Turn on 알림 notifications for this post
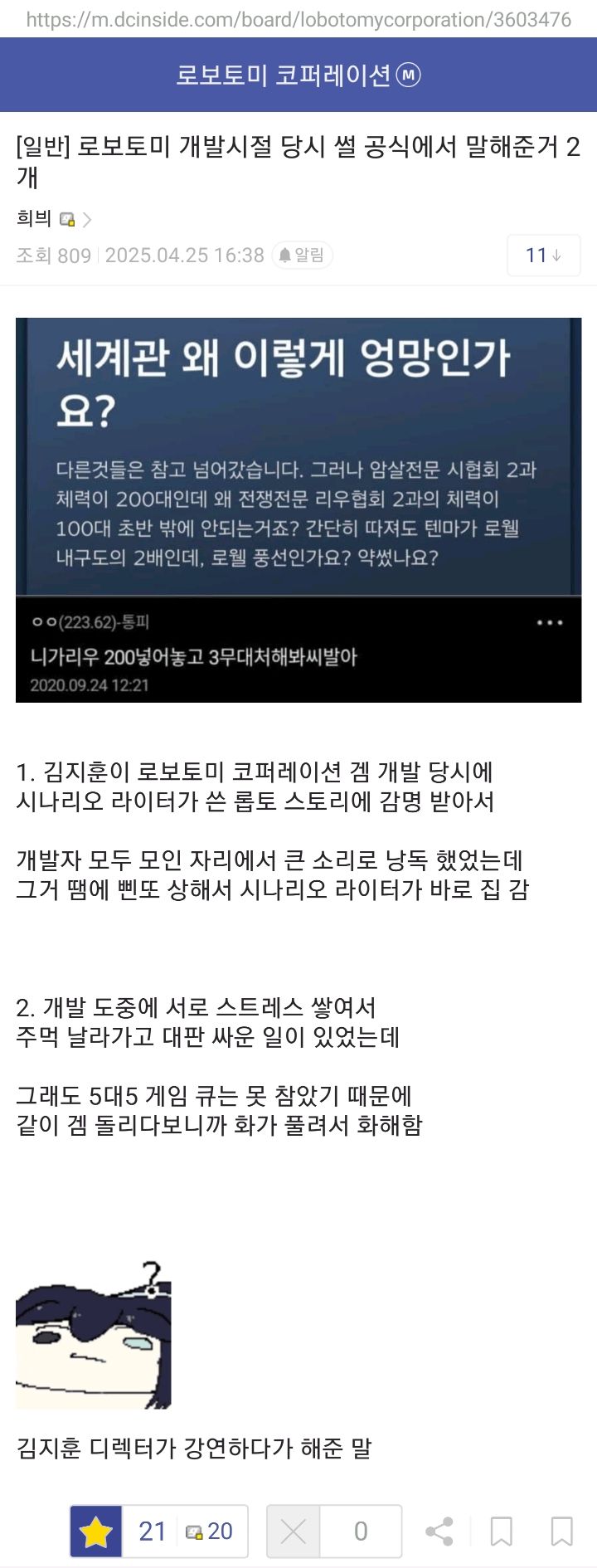Viewport: 597px width, 1568px height. [x=302, y=255]
